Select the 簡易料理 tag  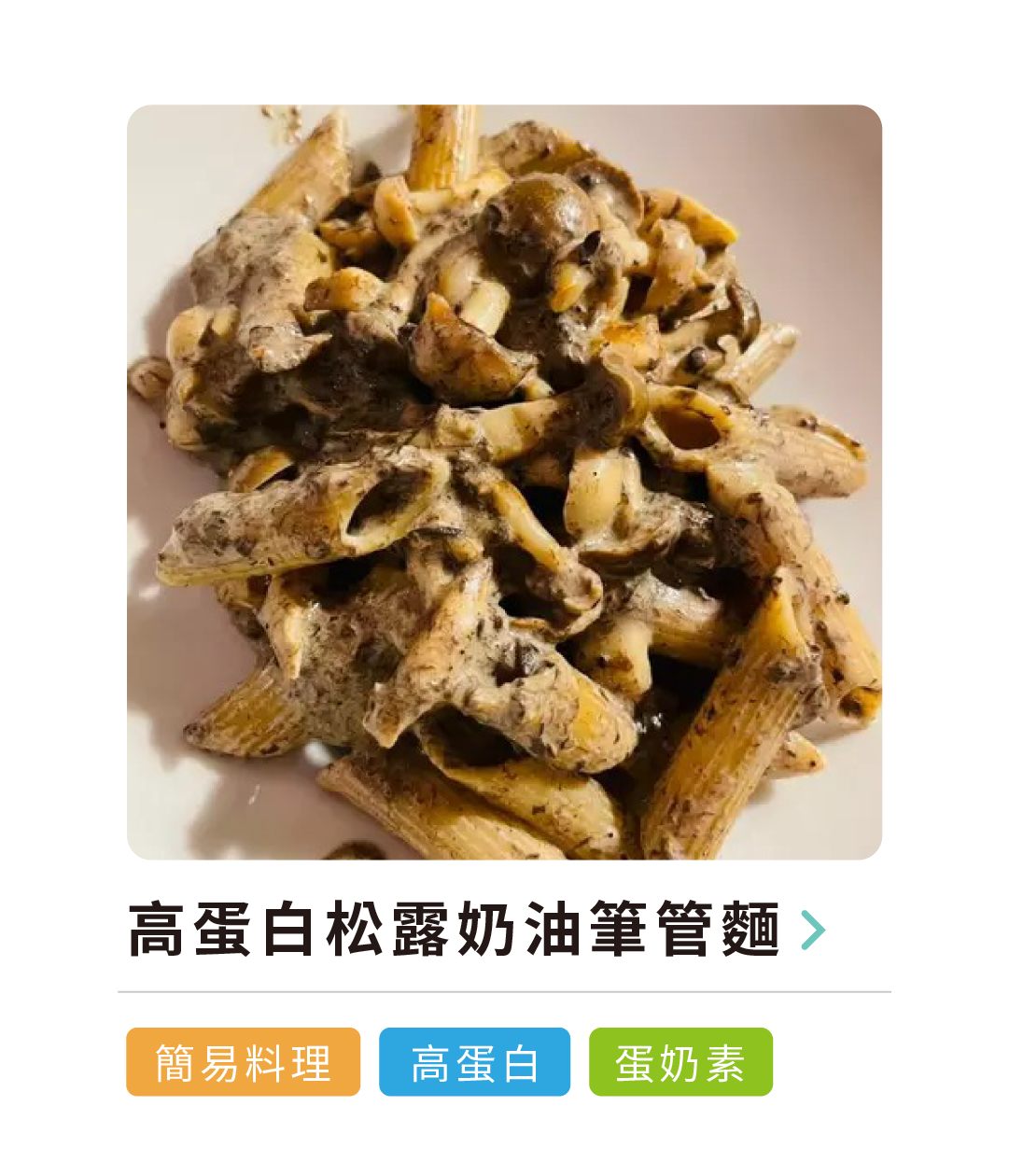243,1062
